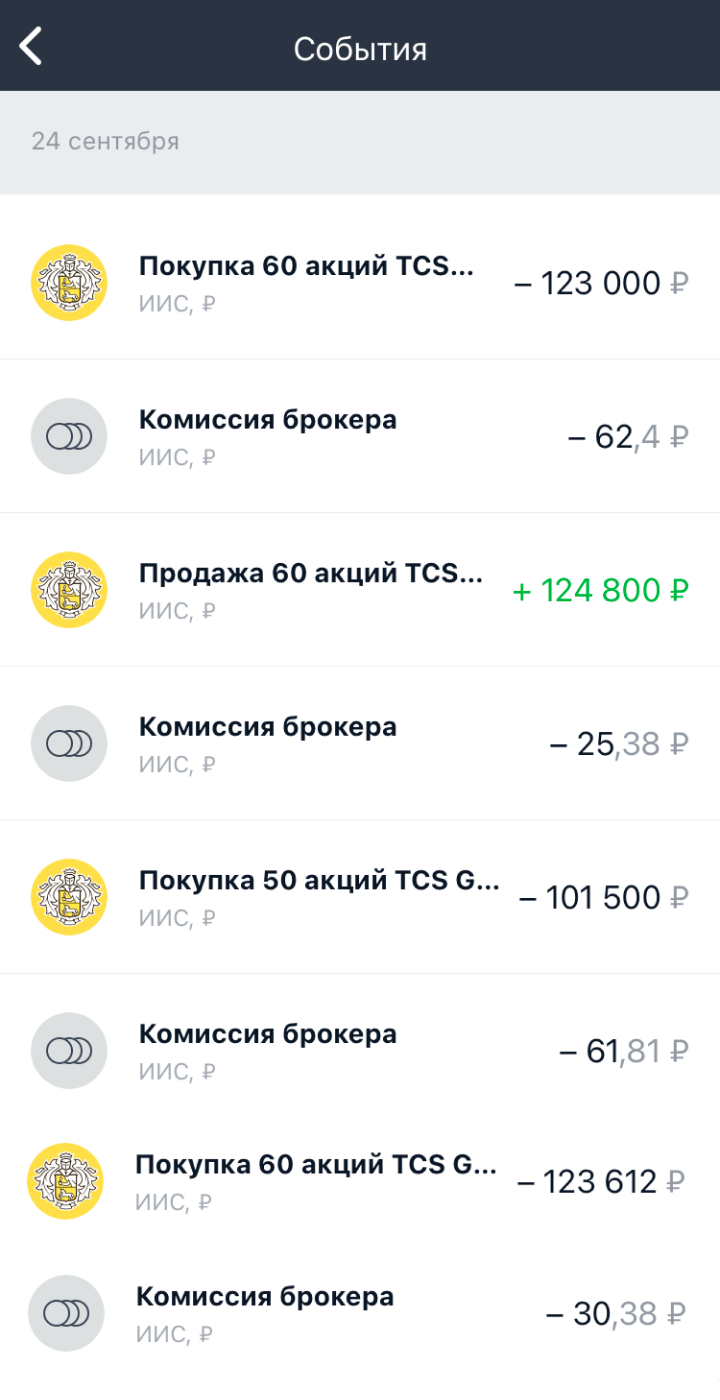Open the broker commission of 62,4 ₽
720x1400 pixels.
(x=360, y=436)
